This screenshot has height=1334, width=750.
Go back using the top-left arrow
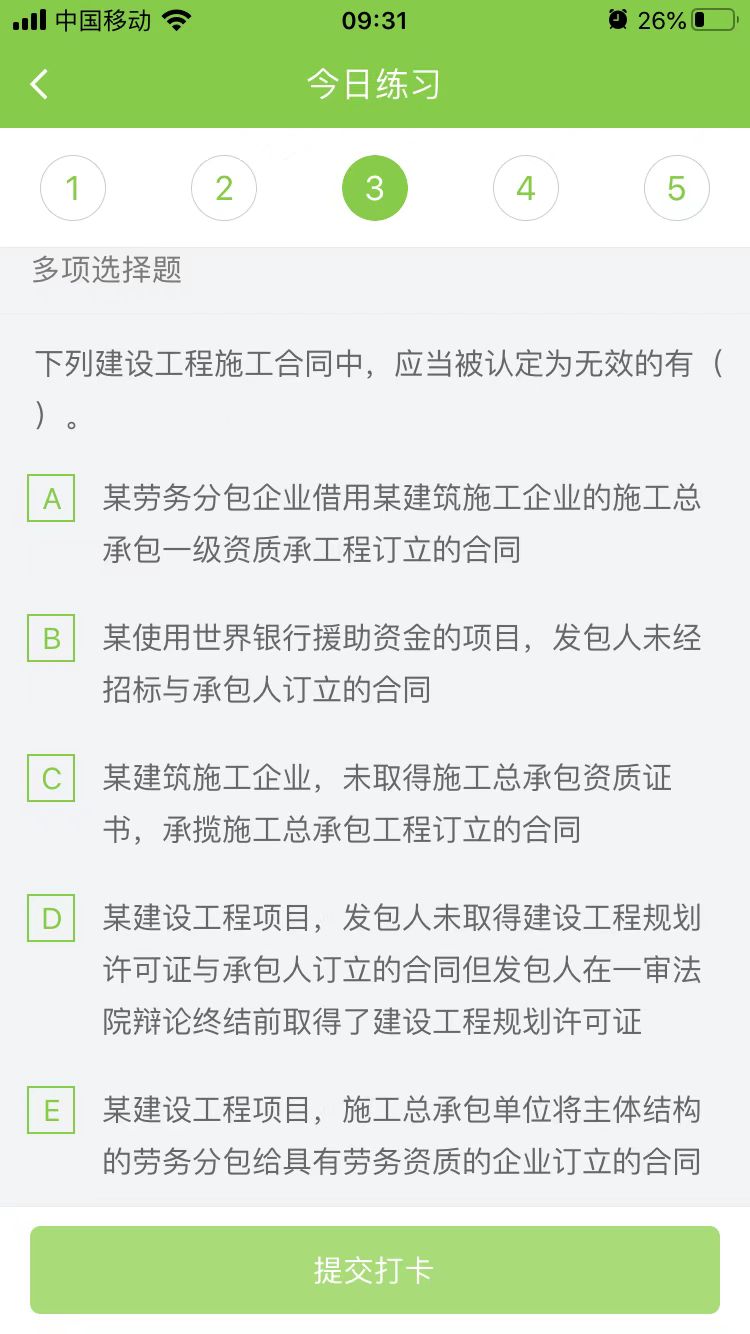pos(39,84)
